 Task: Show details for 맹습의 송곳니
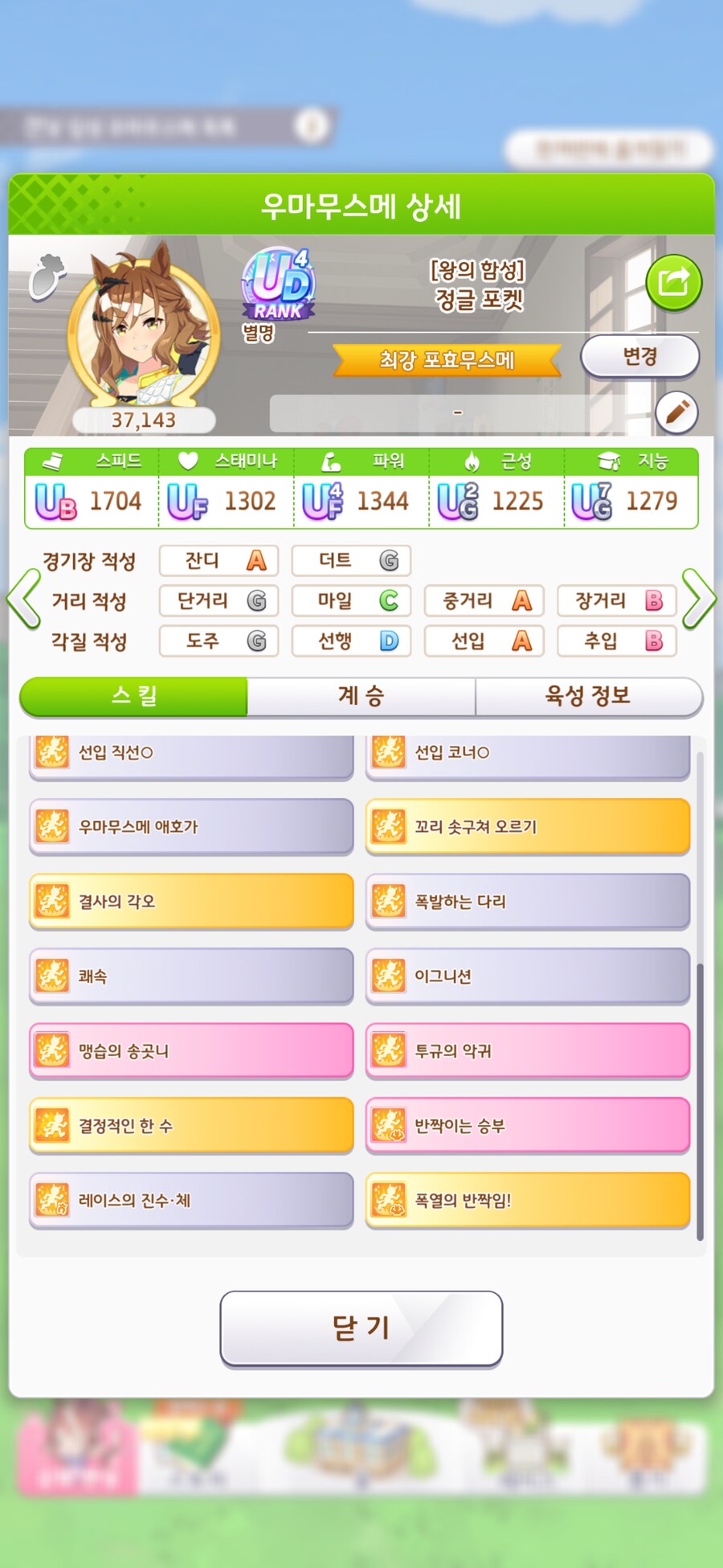tap(191, 1050)
